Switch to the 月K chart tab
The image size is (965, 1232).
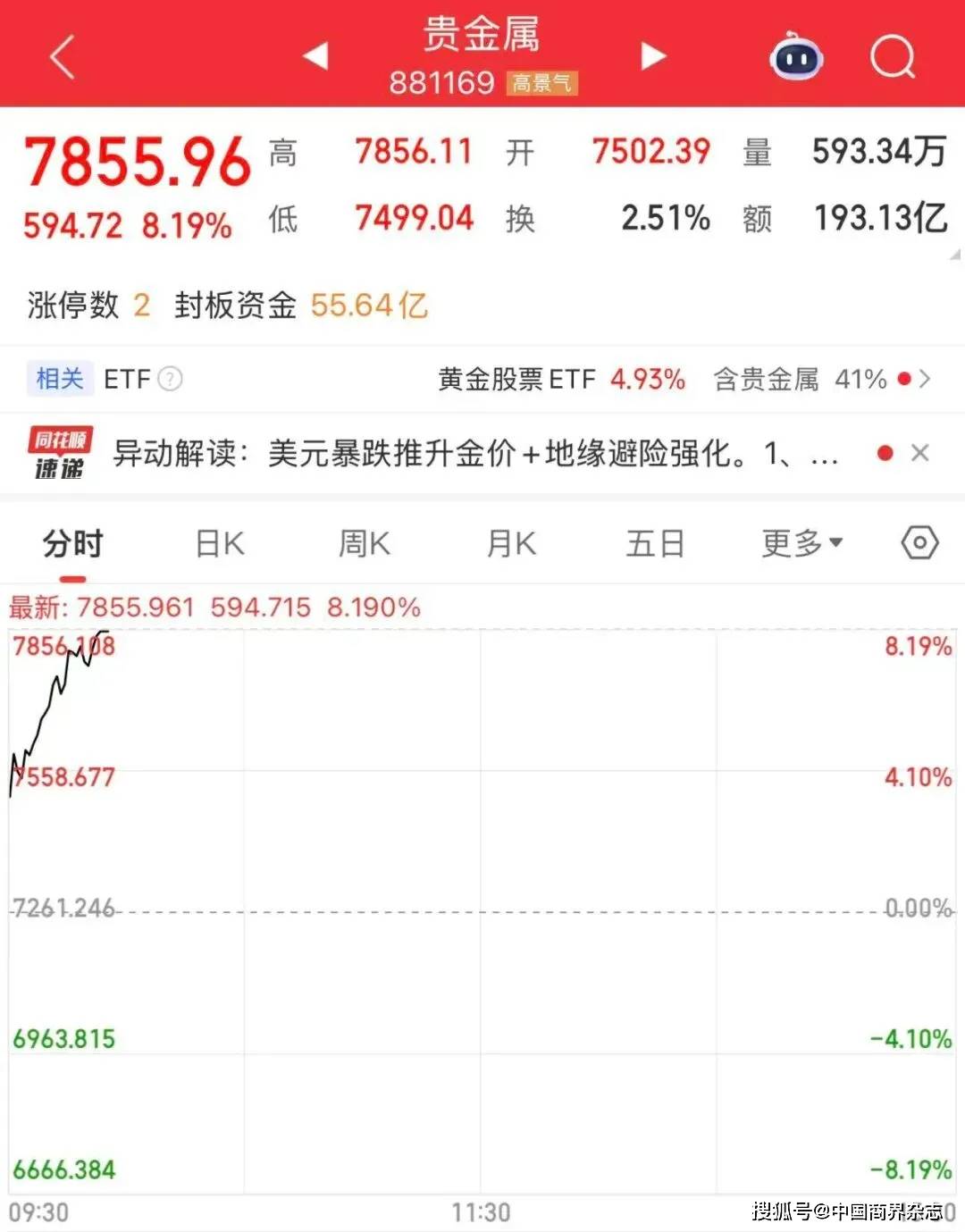(510, 543)
